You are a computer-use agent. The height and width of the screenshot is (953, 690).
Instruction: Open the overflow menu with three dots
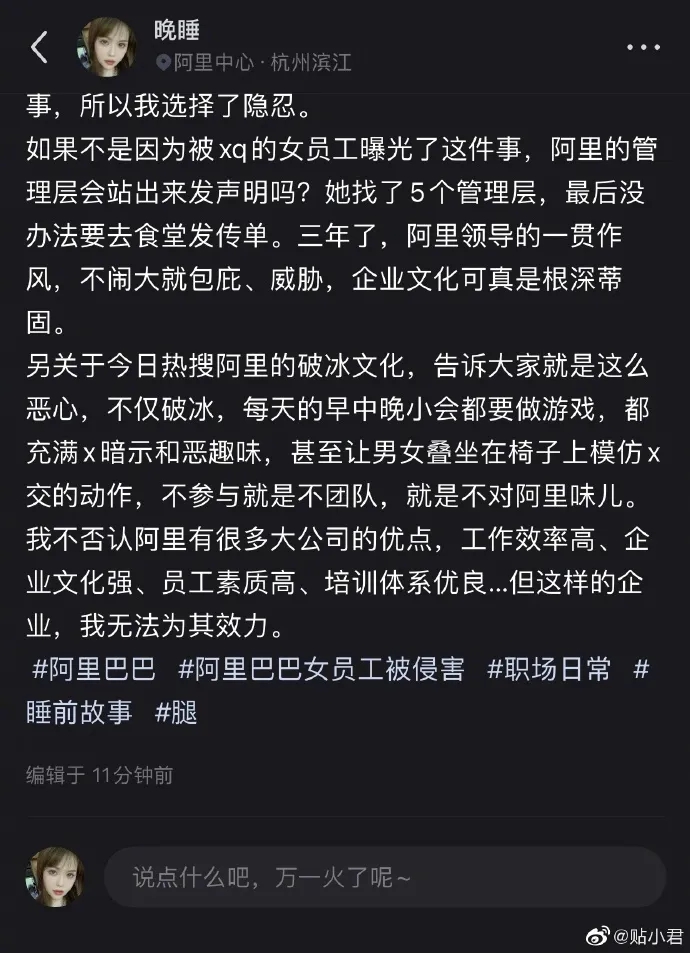point(642,47)
